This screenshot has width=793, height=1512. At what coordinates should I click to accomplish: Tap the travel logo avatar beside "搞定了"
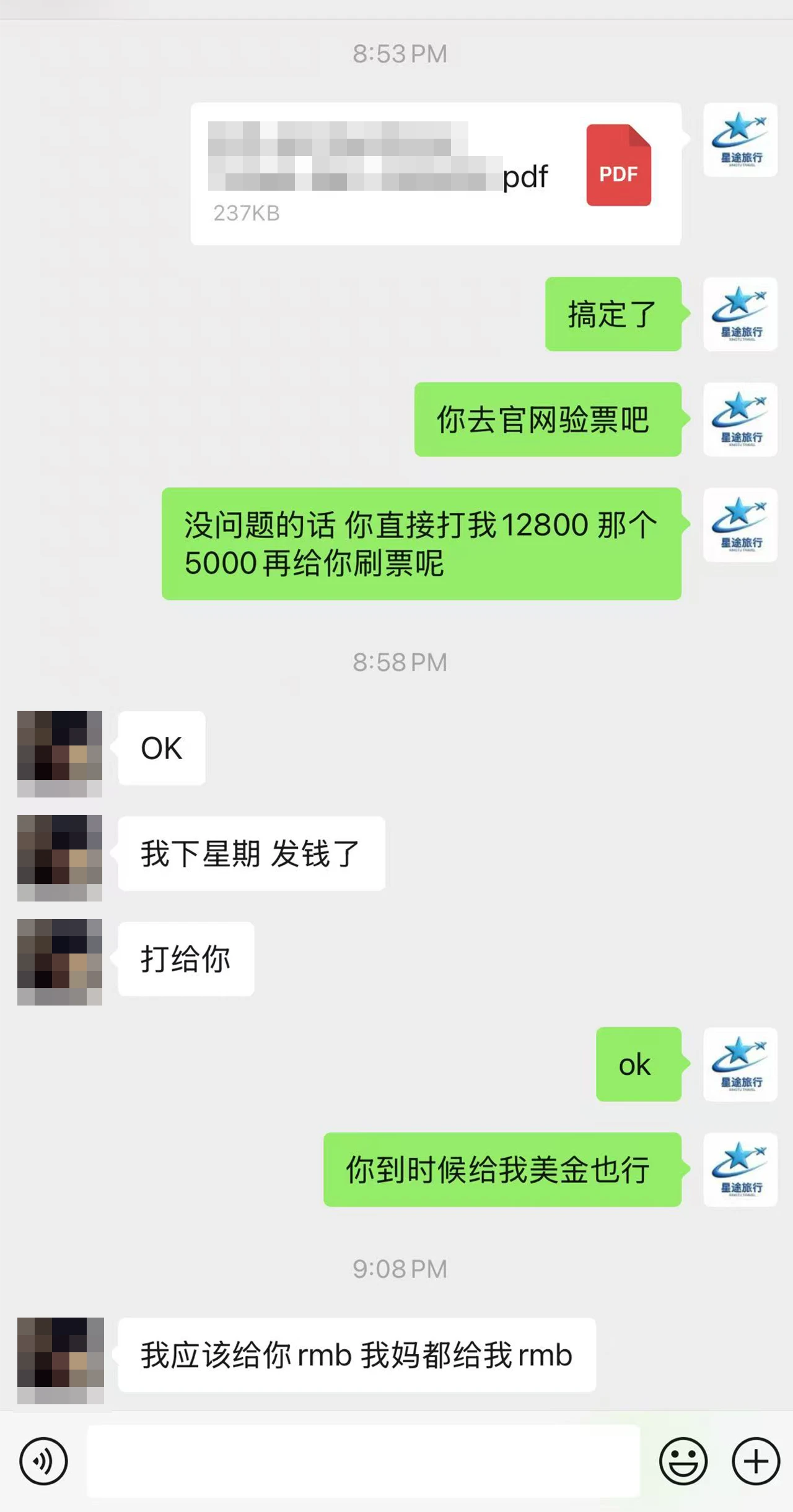point(740,314)
